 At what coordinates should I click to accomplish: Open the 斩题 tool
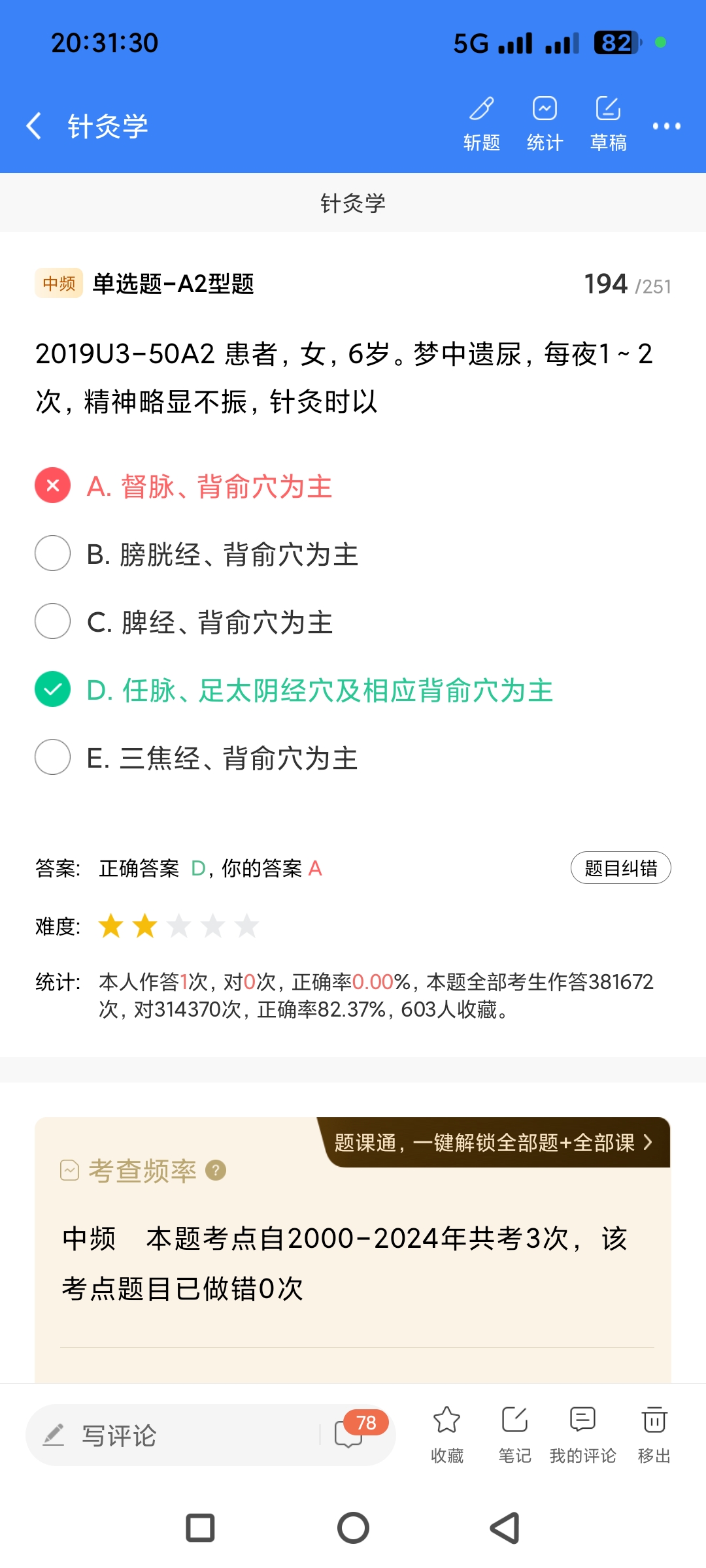point(482,123)
